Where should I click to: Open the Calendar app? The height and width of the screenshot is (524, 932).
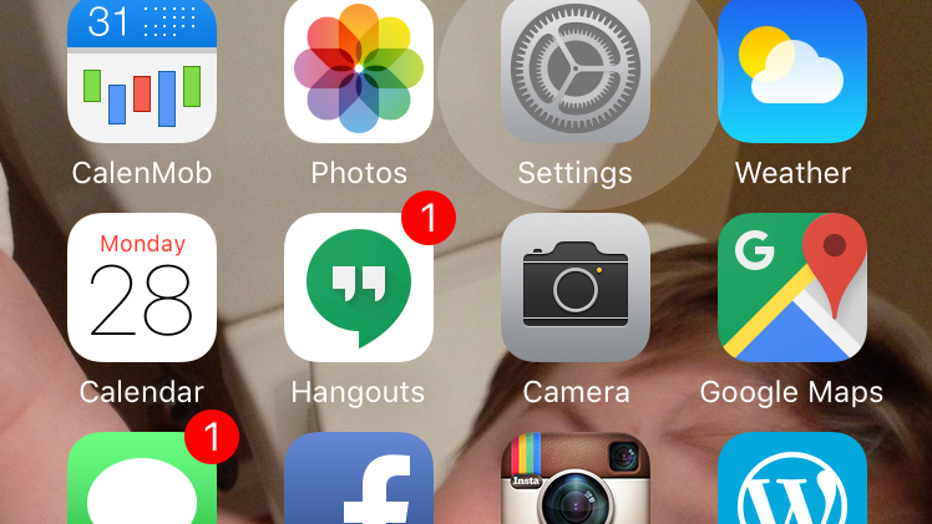tap(141, 287)
